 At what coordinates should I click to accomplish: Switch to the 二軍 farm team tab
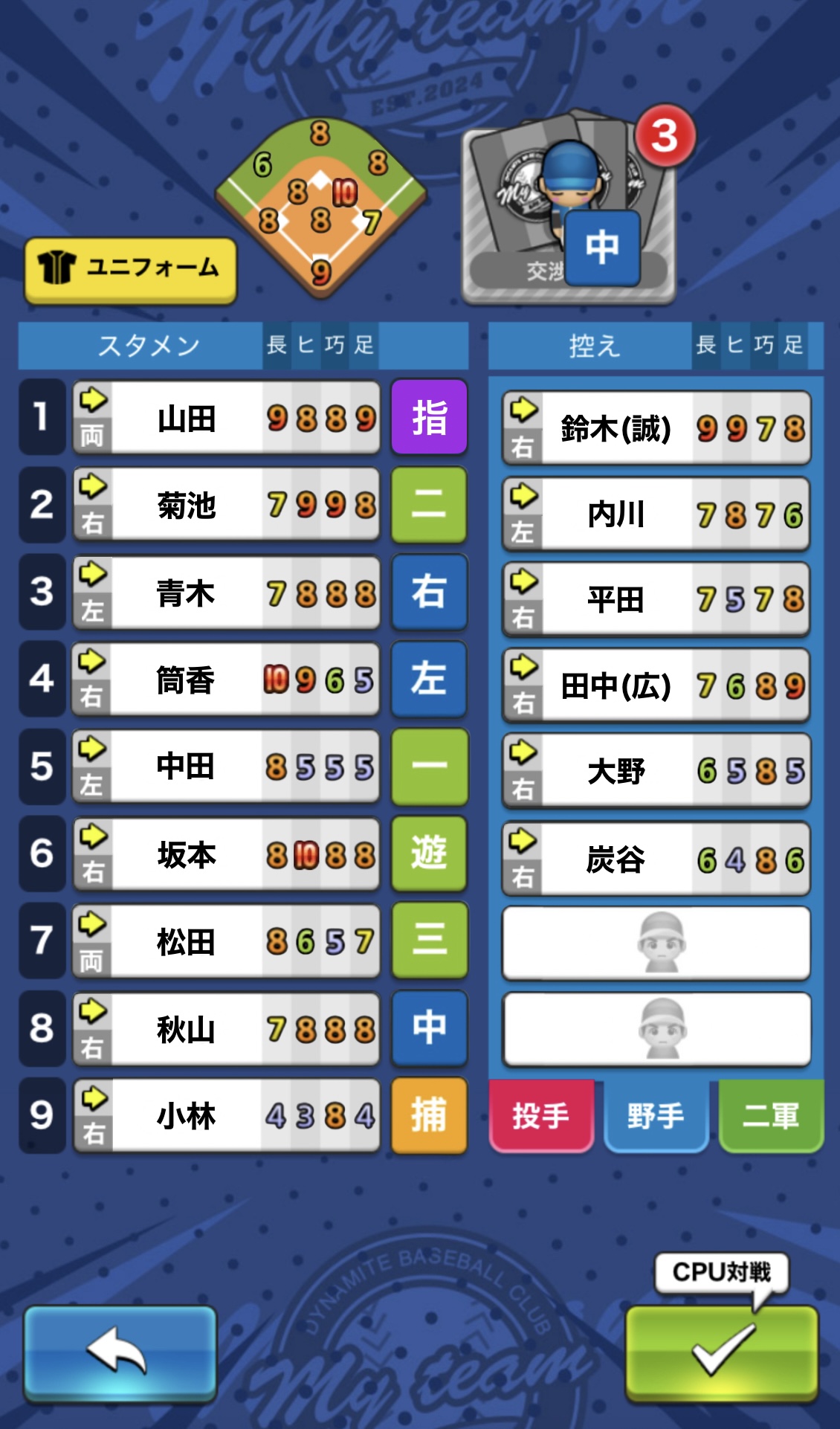pos(771,1115)
